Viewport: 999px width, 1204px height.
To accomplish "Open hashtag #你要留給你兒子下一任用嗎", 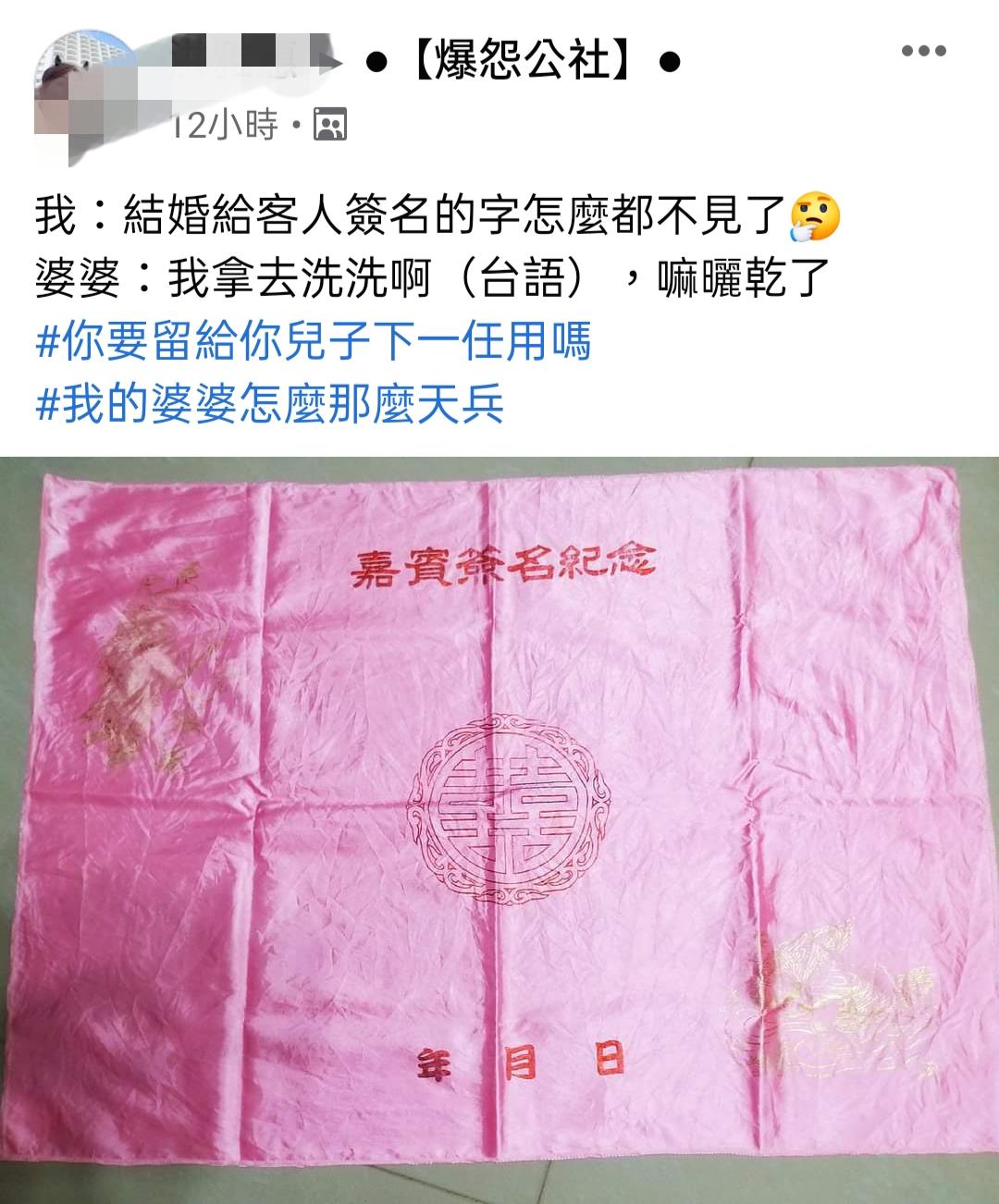I will point(313,341).
